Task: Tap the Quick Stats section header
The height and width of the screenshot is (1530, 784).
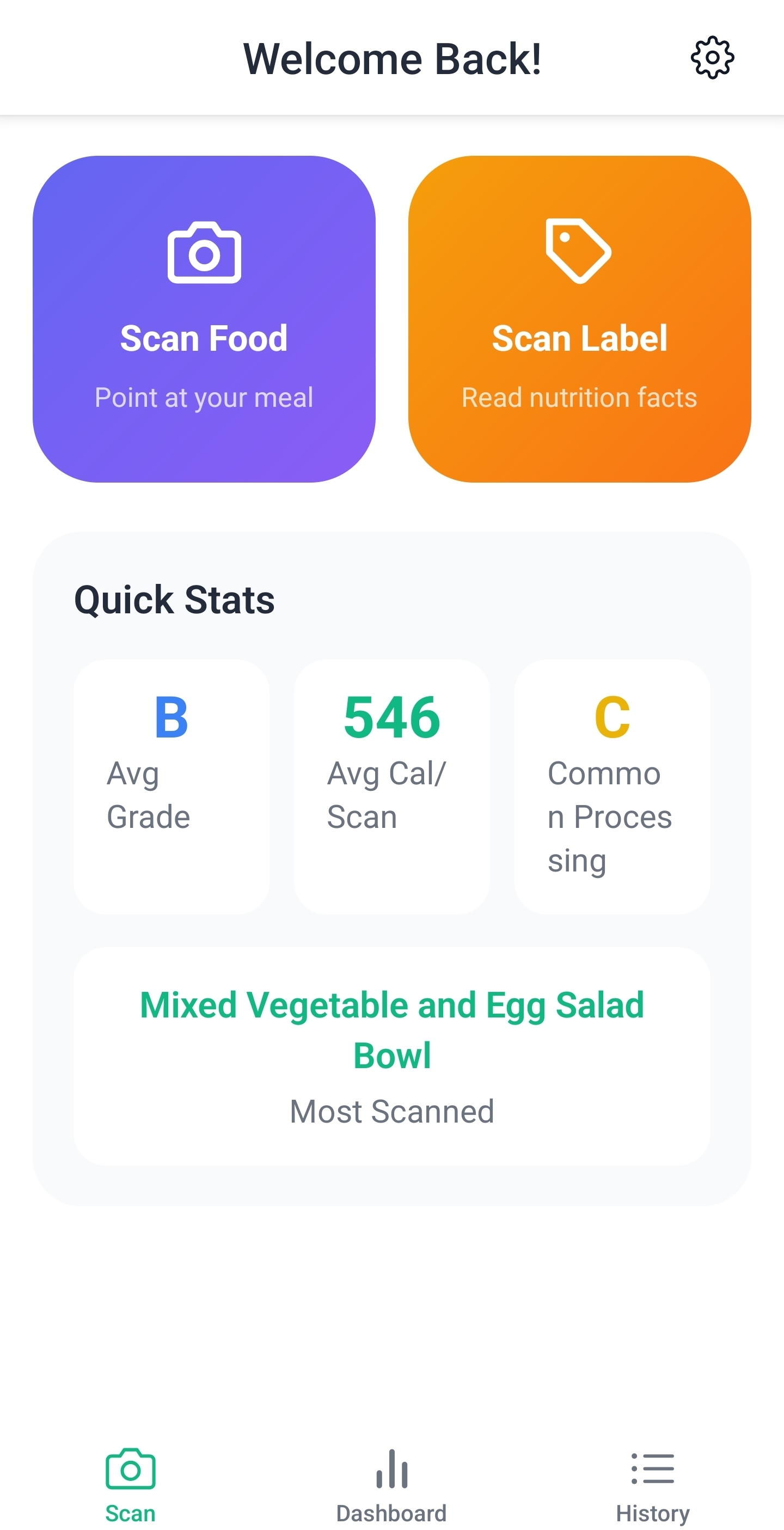Action: pyautogui.click(x=174, y=600)
